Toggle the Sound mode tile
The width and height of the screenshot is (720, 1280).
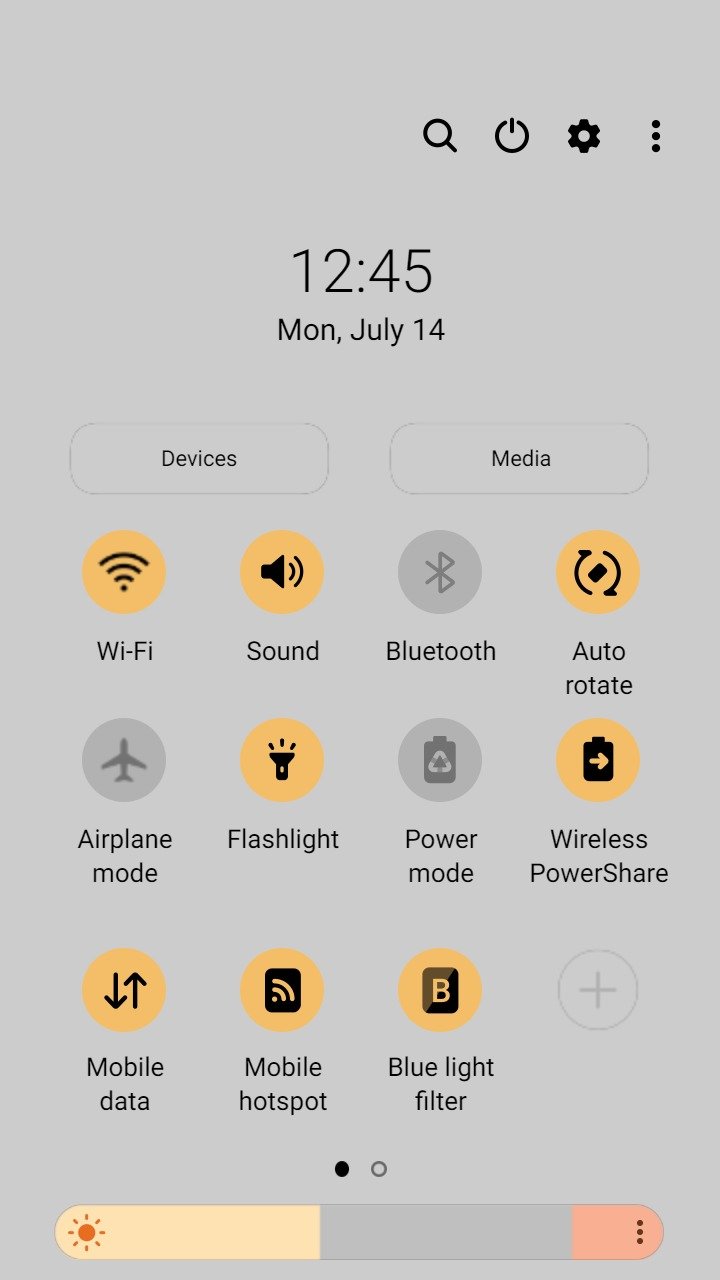pyautogui.click(x=282, y=572)
